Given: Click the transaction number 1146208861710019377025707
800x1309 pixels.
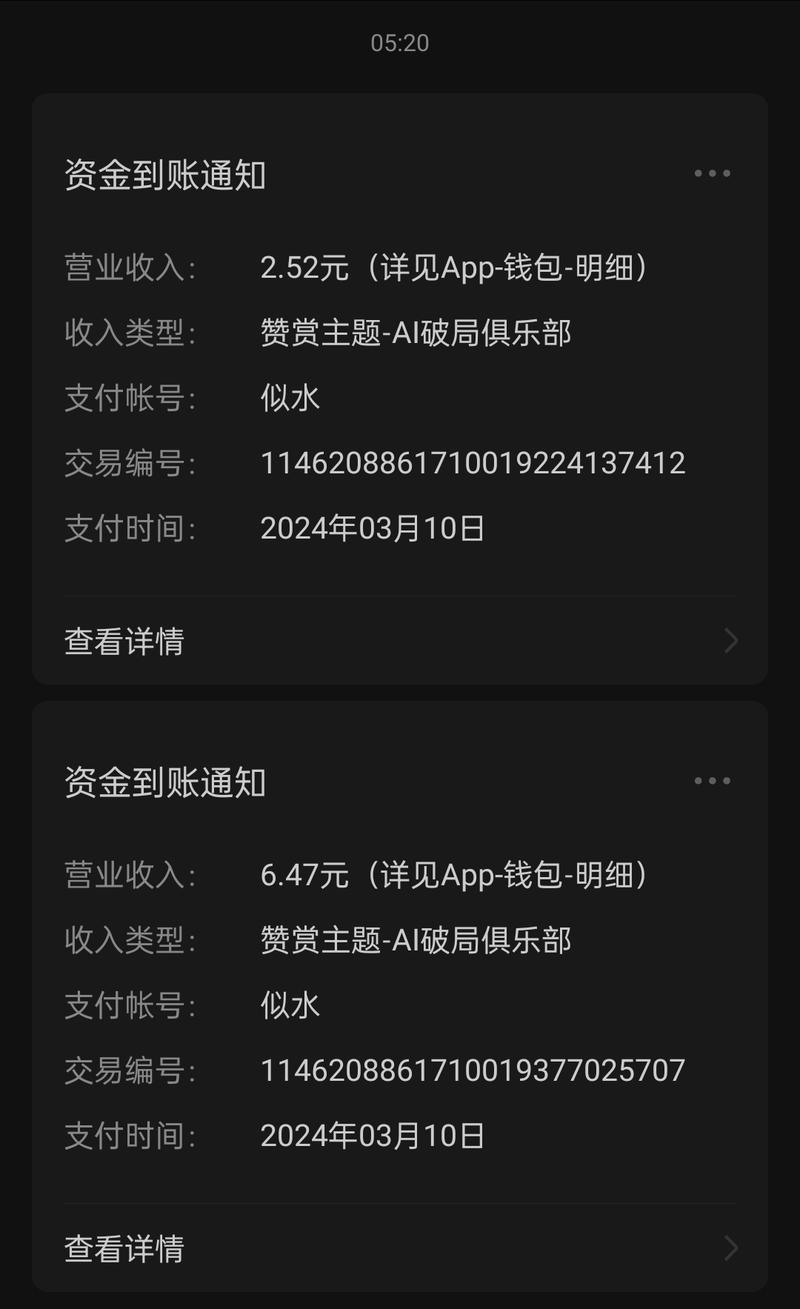Looking at the screenshot, I should [471, 1070].
